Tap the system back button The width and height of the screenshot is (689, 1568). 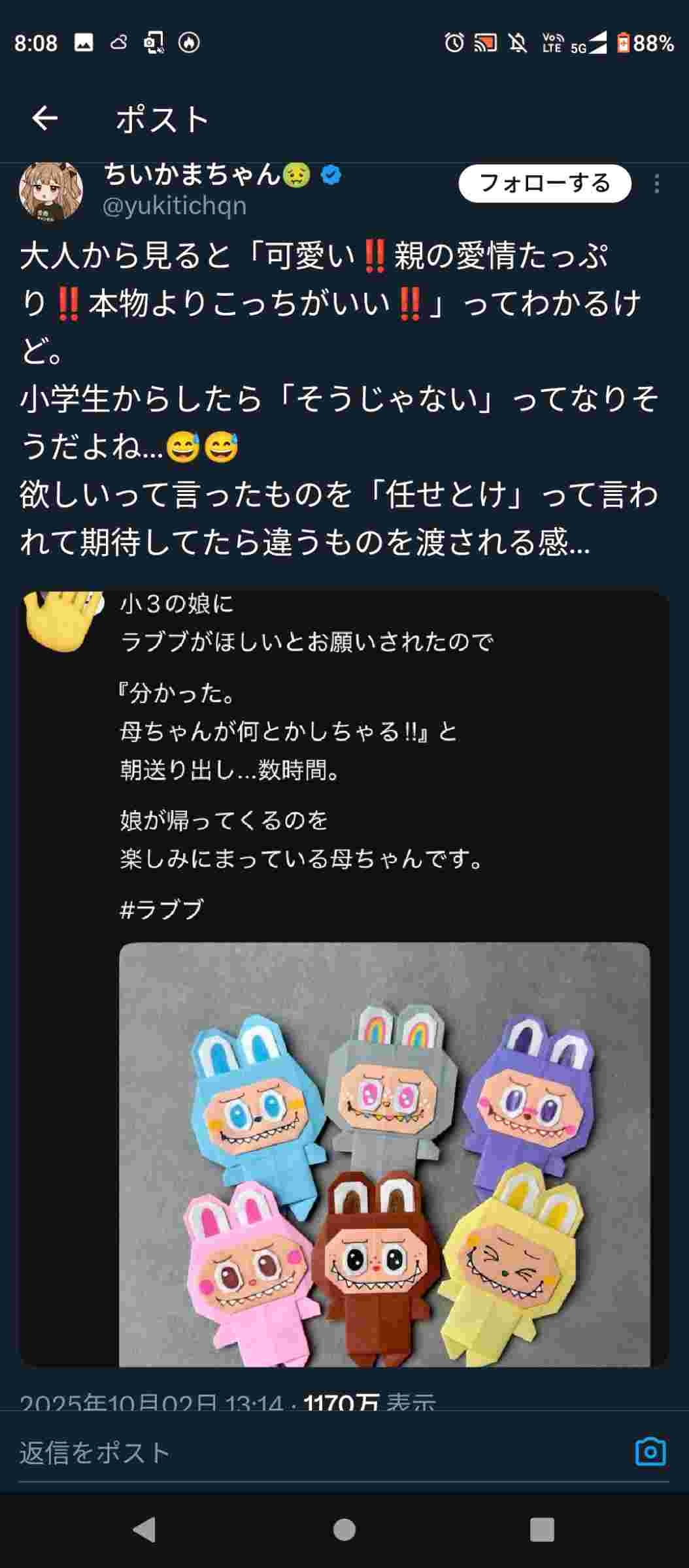(144, 1529)
